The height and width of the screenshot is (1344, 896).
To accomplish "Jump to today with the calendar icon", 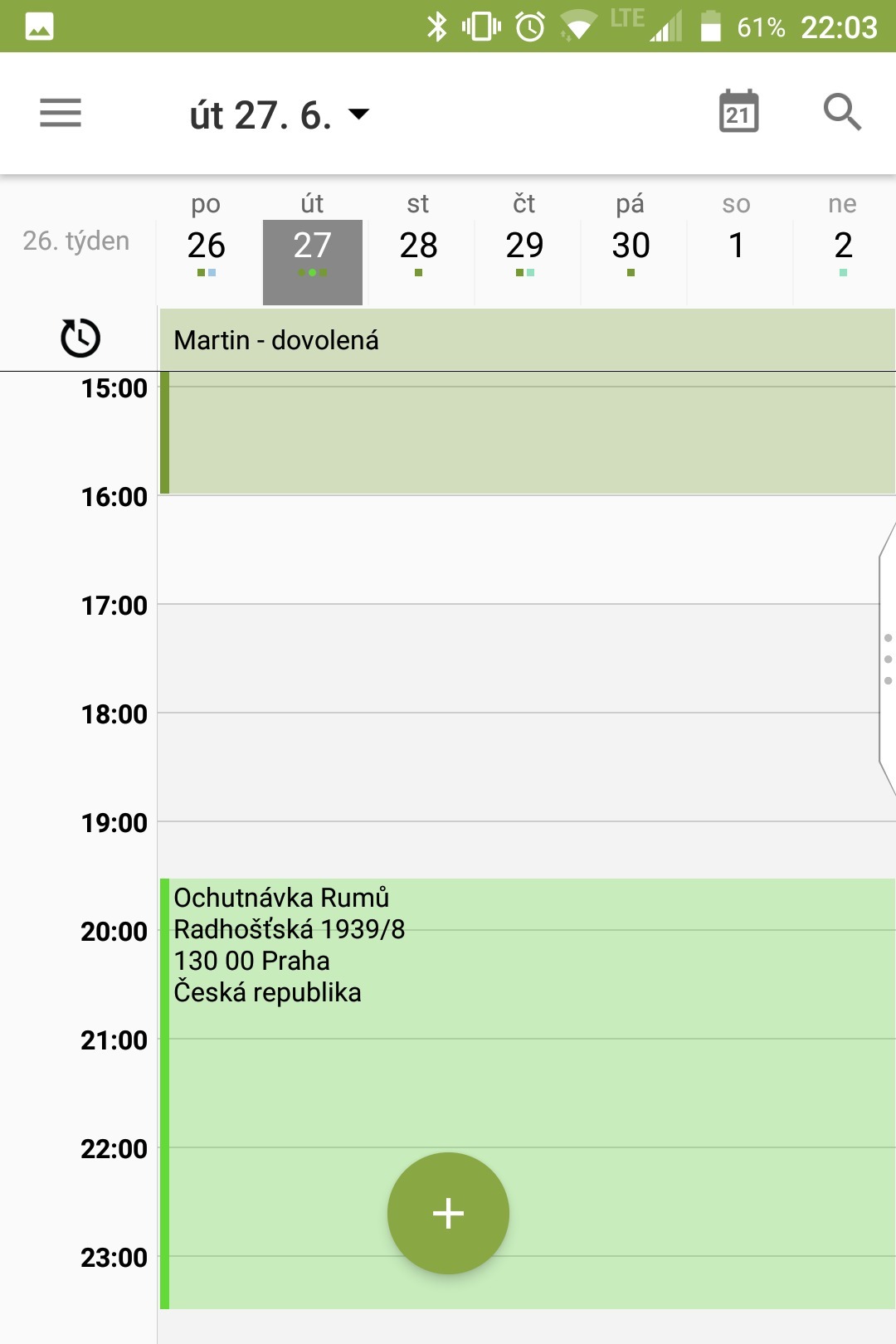I will point(738,112).
